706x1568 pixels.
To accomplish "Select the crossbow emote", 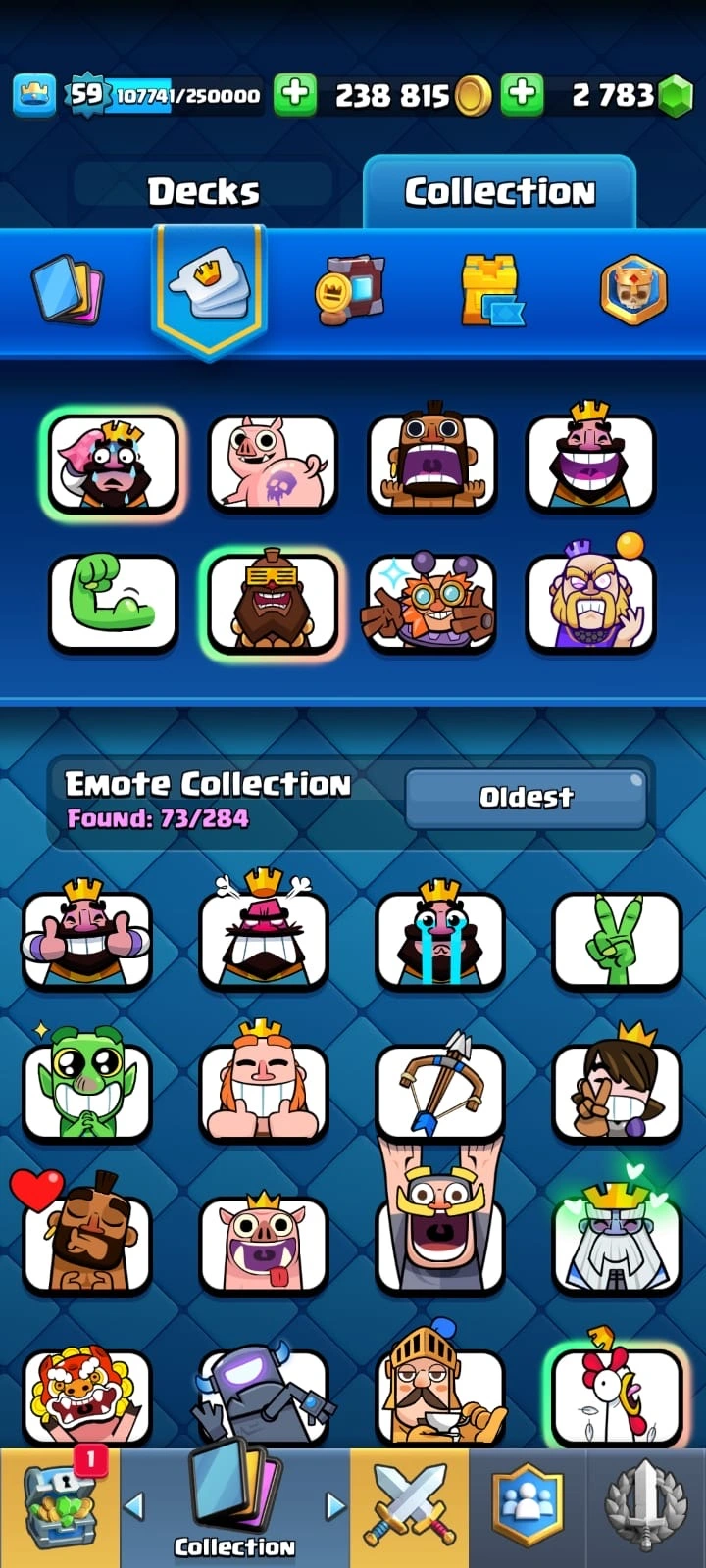I will coord(439,1090).
